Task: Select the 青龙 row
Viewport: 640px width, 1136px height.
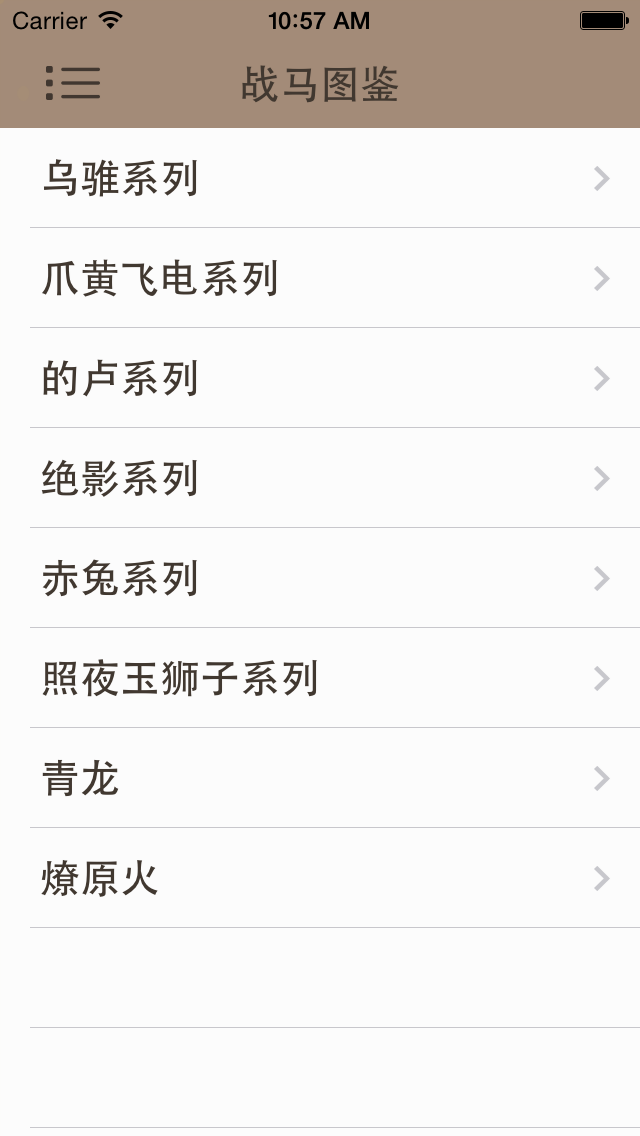Action: click(x=320, y=778)
